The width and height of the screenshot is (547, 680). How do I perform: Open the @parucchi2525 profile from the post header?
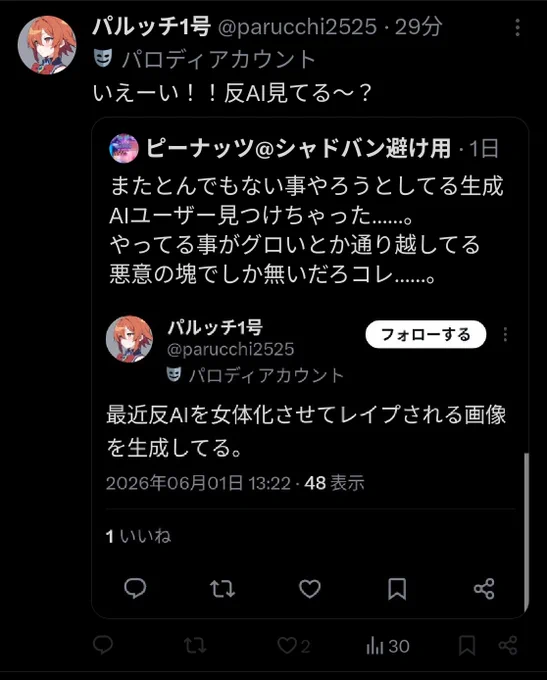pos(297,27)
